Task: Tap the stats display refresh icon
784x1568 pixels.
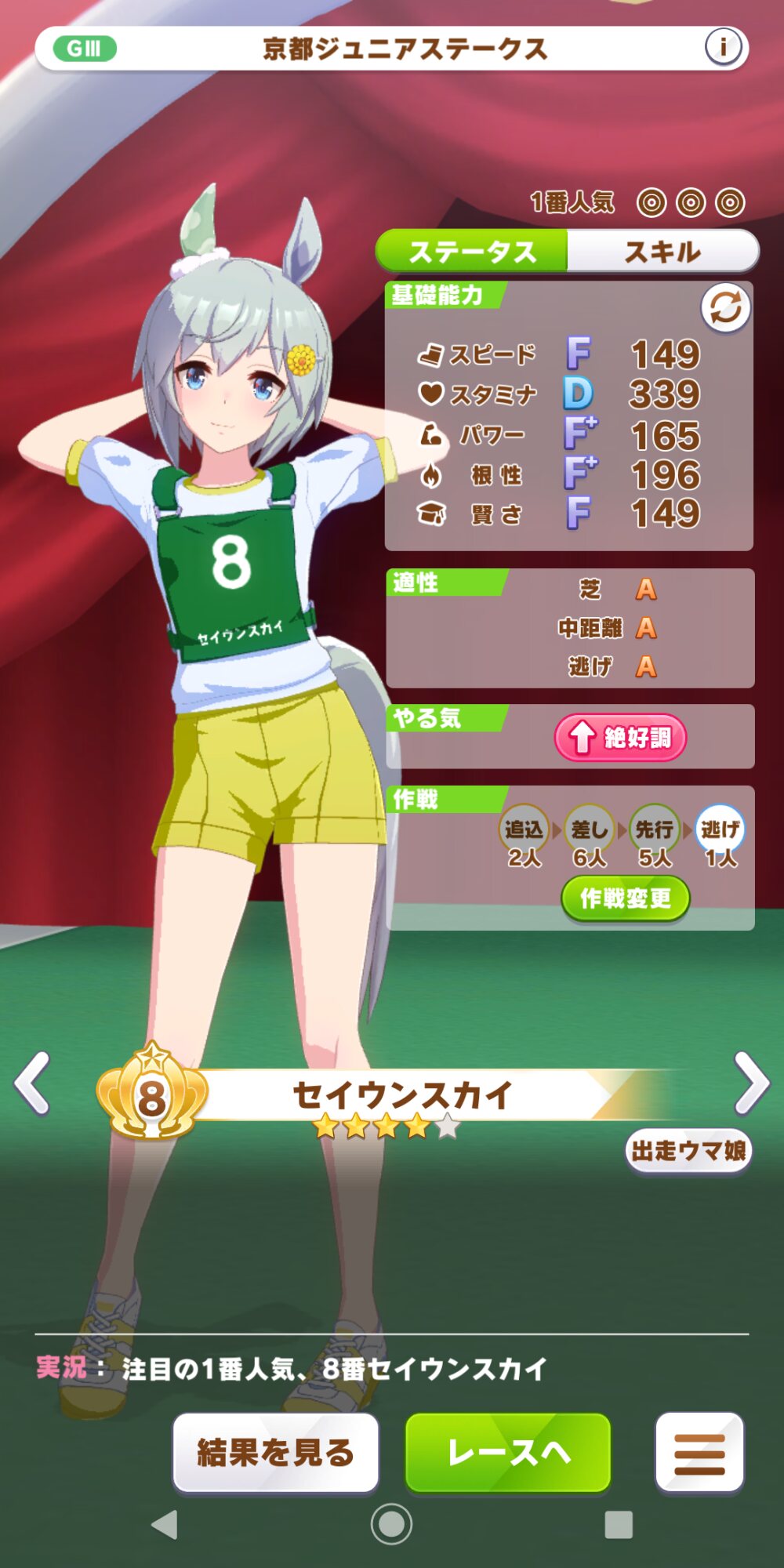Action: click(725, 307)
